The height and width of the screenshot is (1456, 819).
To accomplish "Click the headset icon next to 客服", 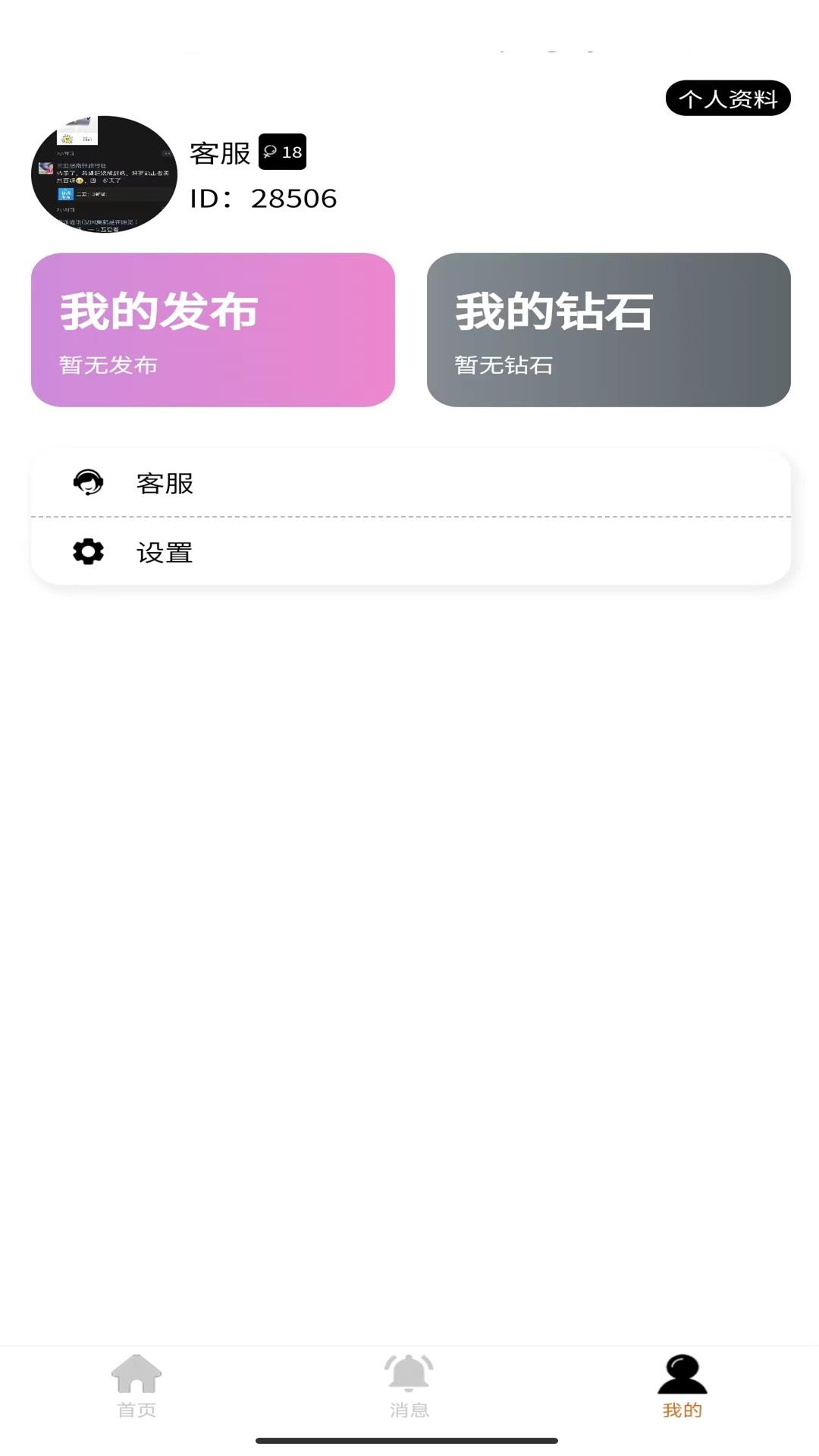I will pos(88,482).
